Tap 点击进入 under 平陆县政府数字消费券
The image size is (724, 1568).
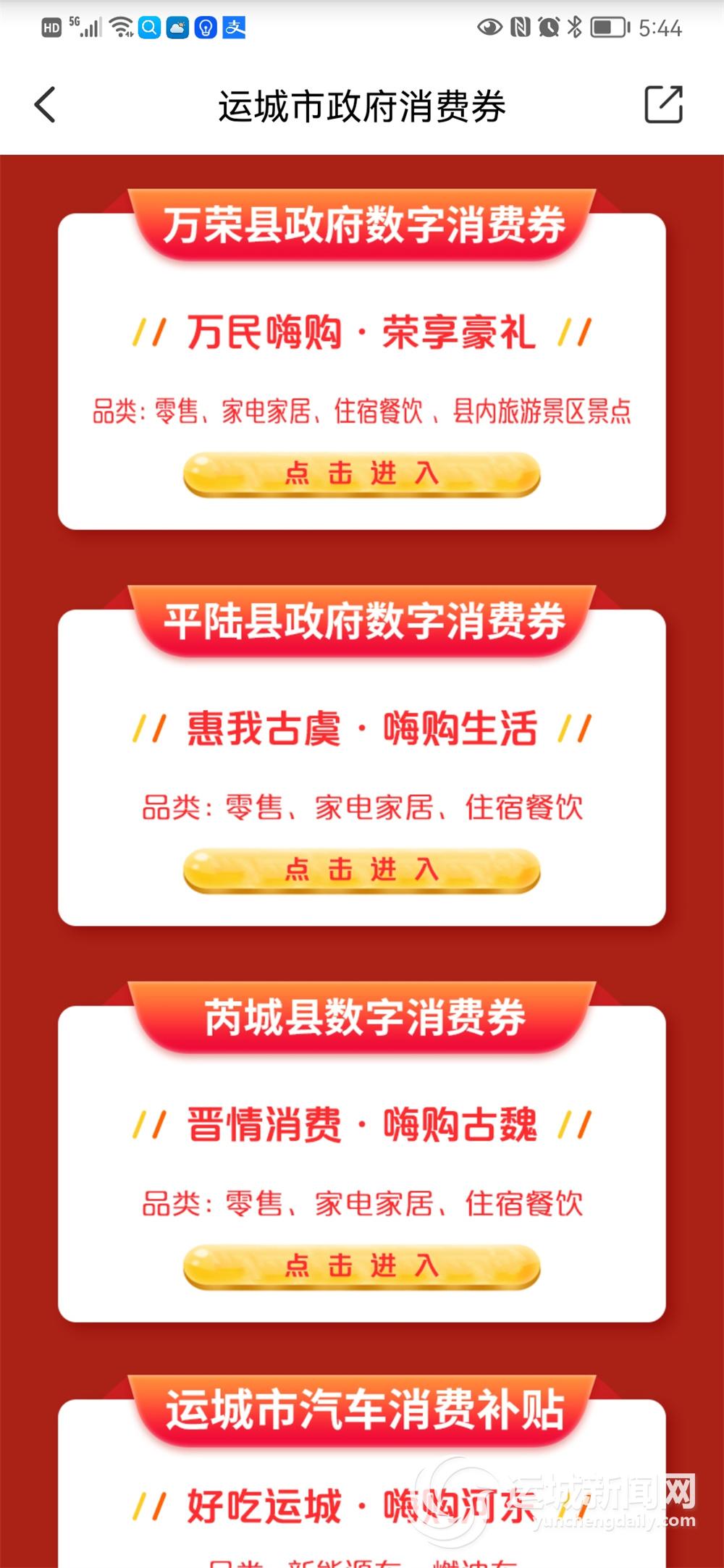[361, 870]
